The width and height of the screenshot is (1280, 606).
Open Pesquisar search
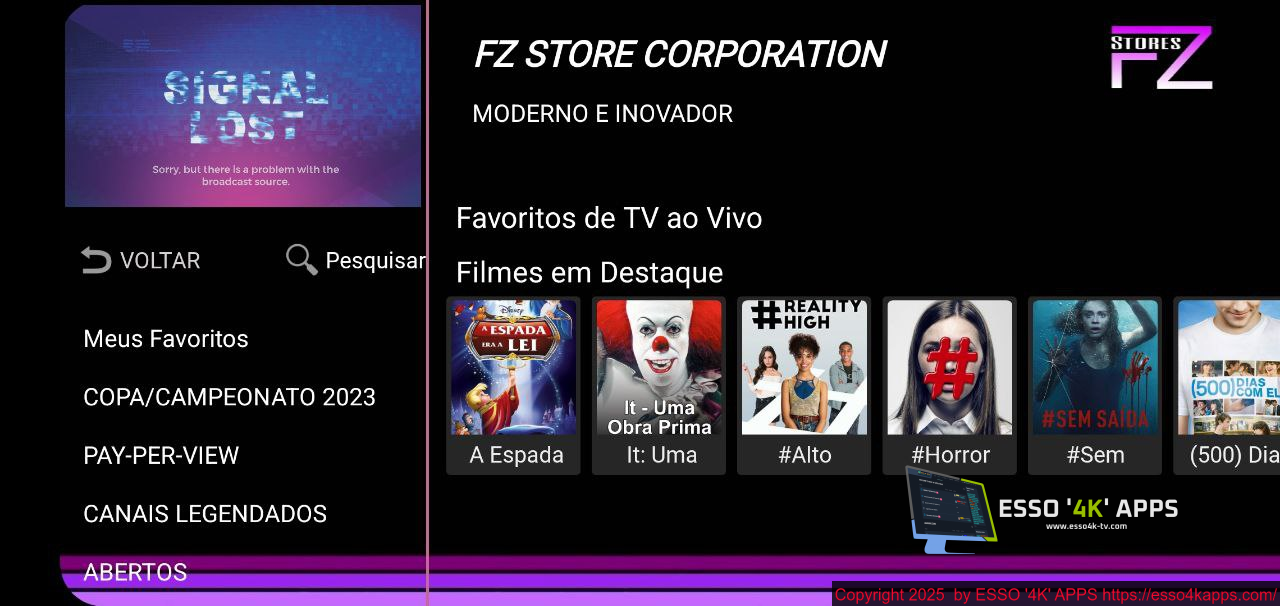[356, 261]
